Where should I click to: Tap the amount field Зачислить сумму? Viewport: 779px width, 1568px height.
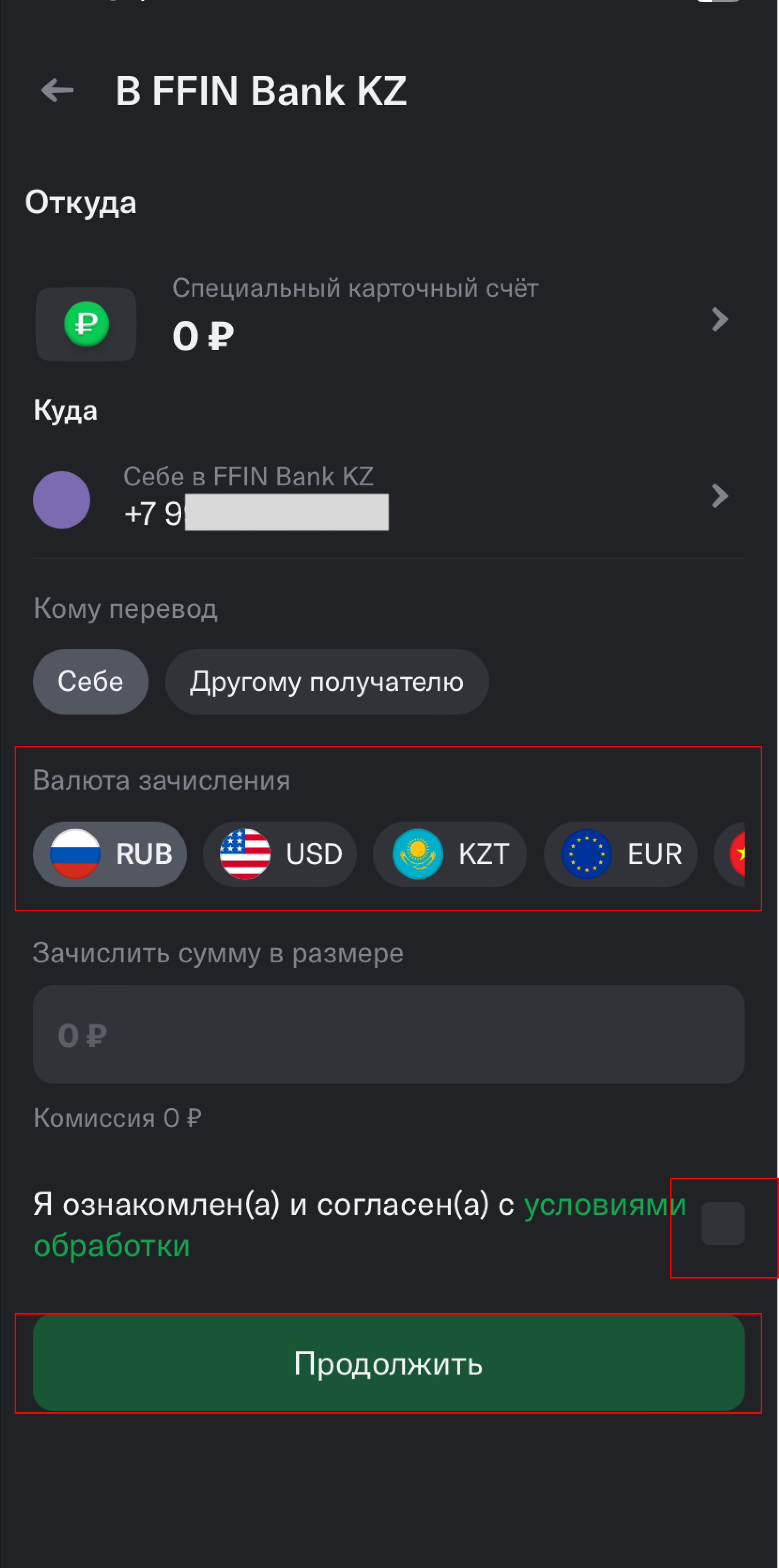click(x=388, y=1034)
